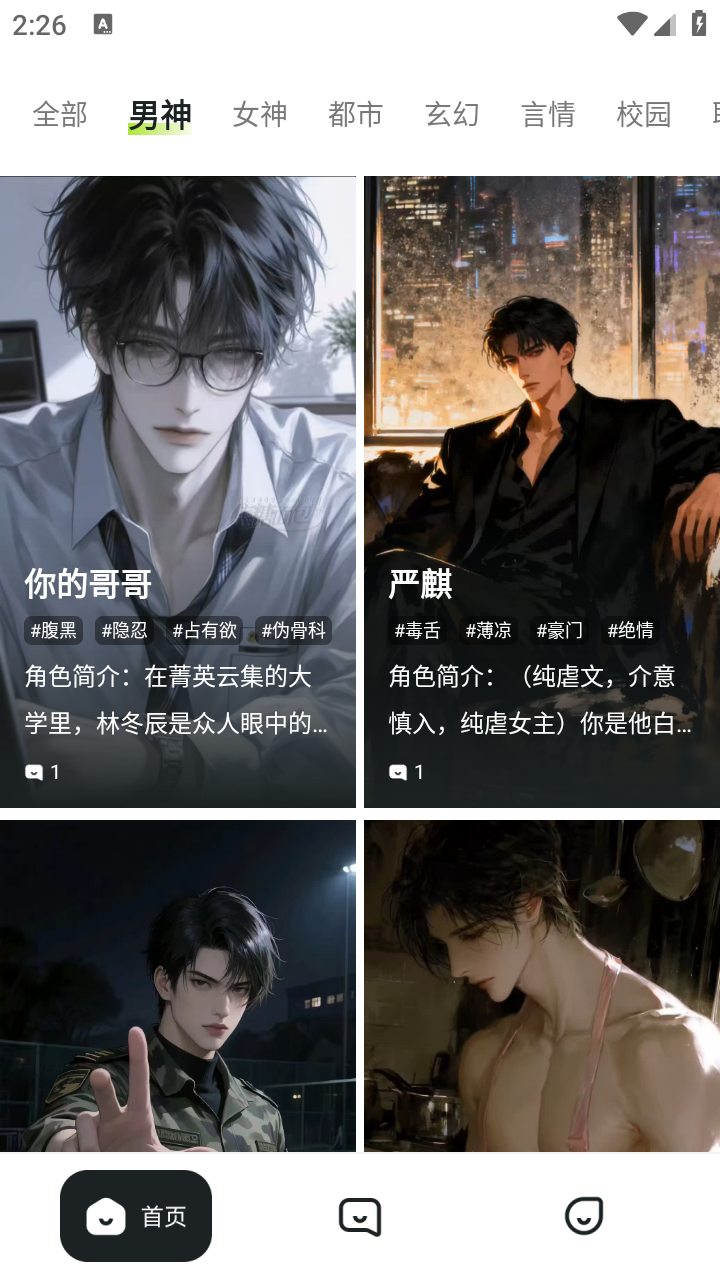Go to the 首页 home tab
This screenshot has height=1280, width=720.
[x=136, y=1216]
